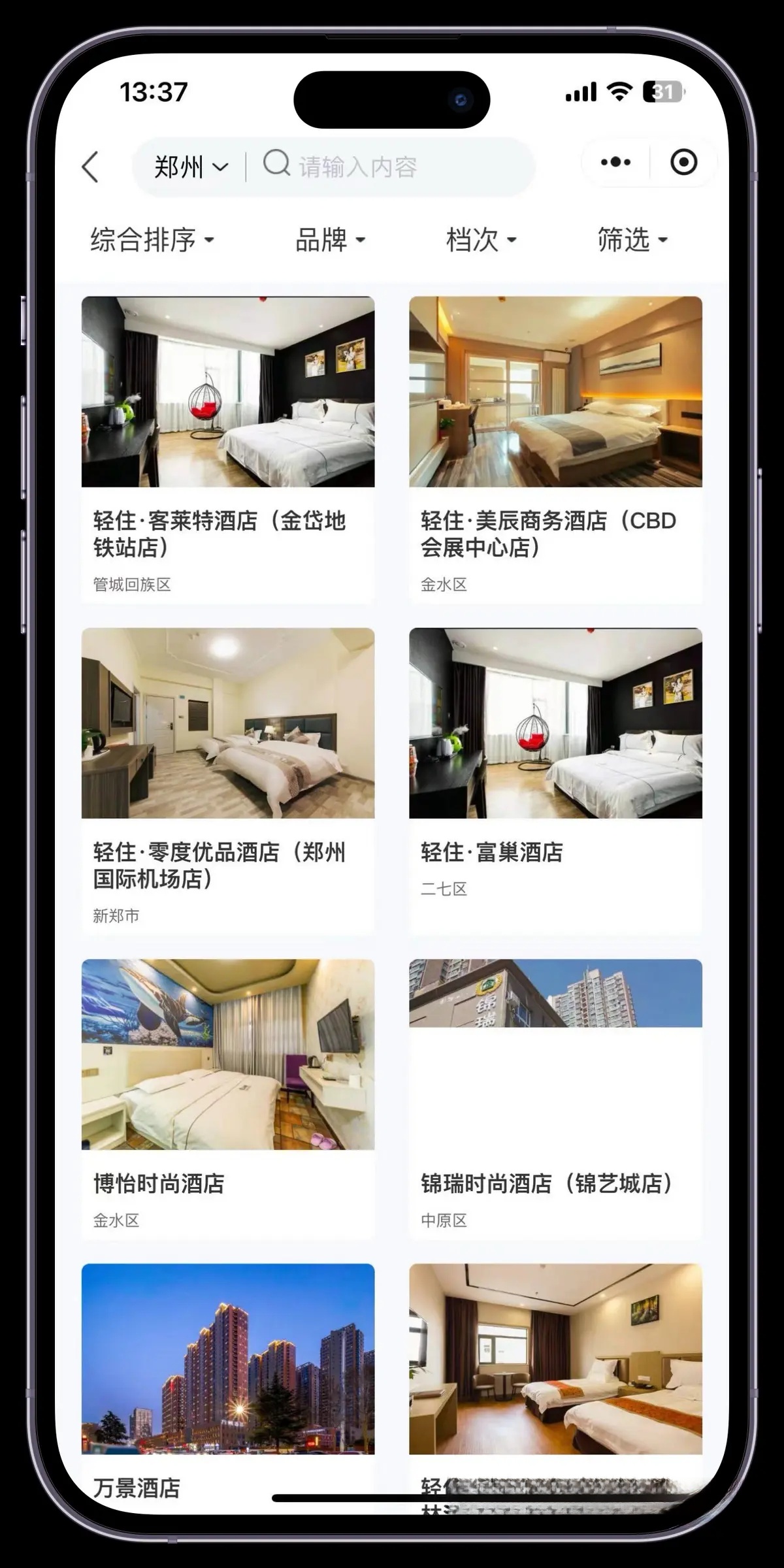Image resolution: width=784 pixels, height=1568 pixels.
Task: Go back using the left arrow
Action: (x=91, y=167)
